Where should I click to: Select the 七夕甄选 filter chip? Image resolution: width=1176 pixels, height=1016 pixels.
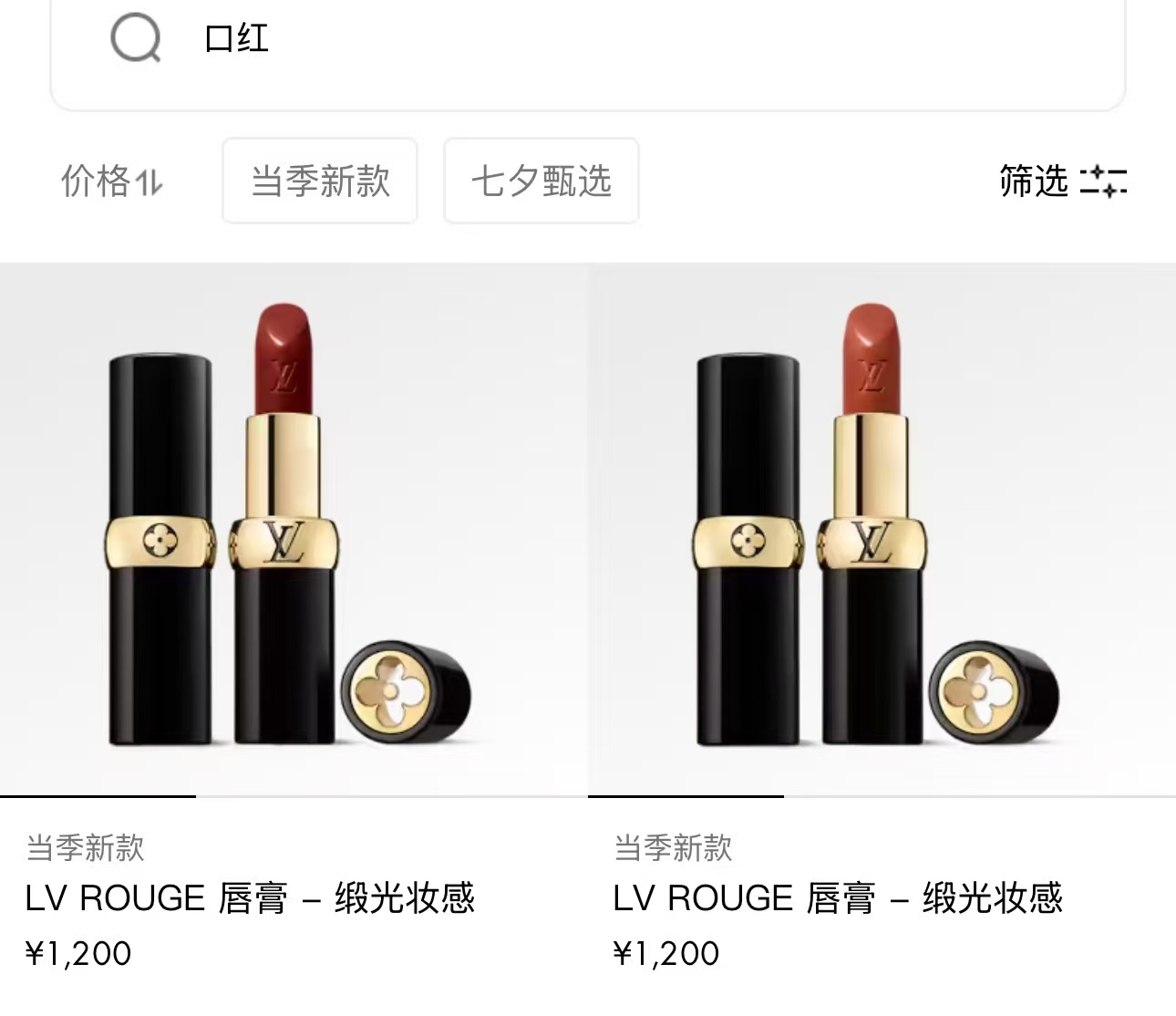[541, 181]
